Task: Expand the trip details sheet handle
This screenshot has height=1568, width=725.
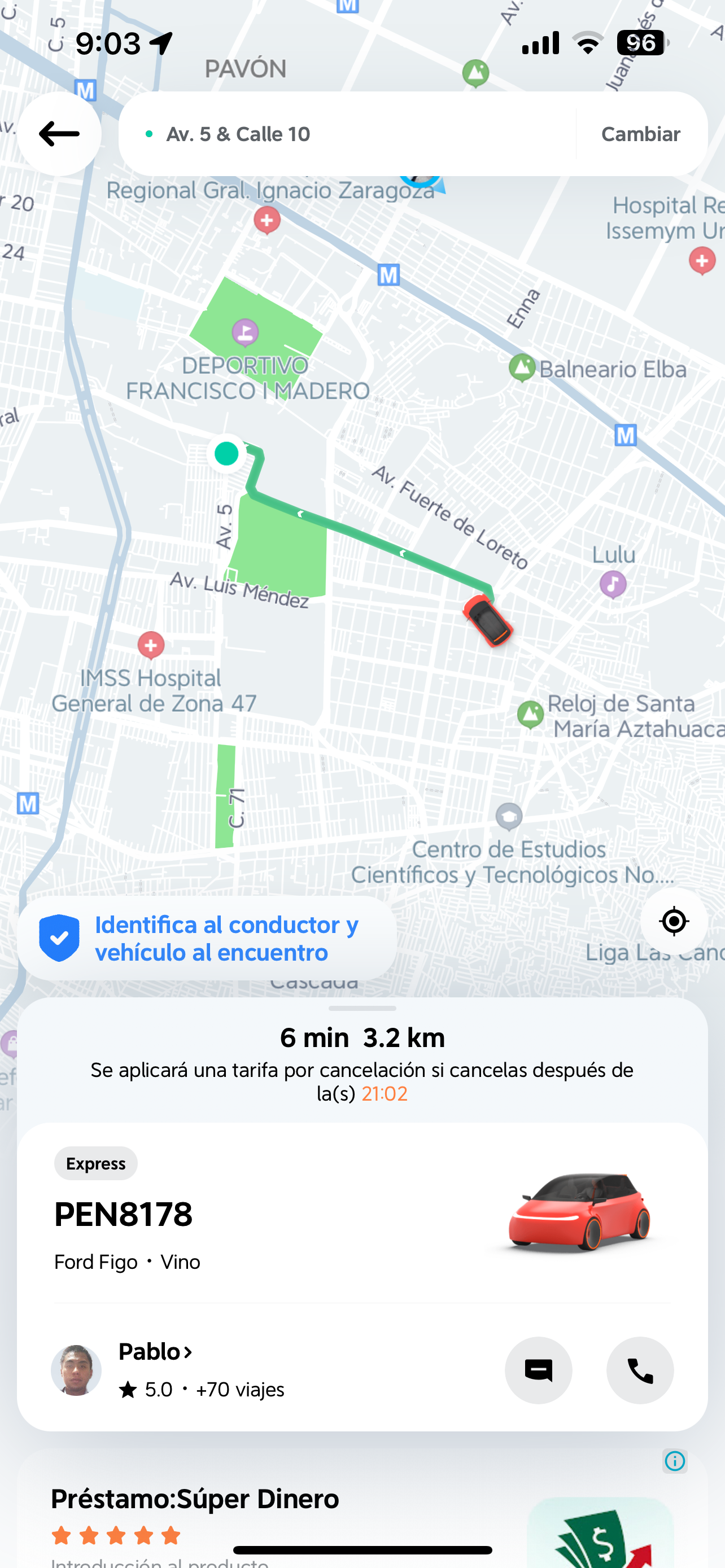Action: click(362, 1009)
